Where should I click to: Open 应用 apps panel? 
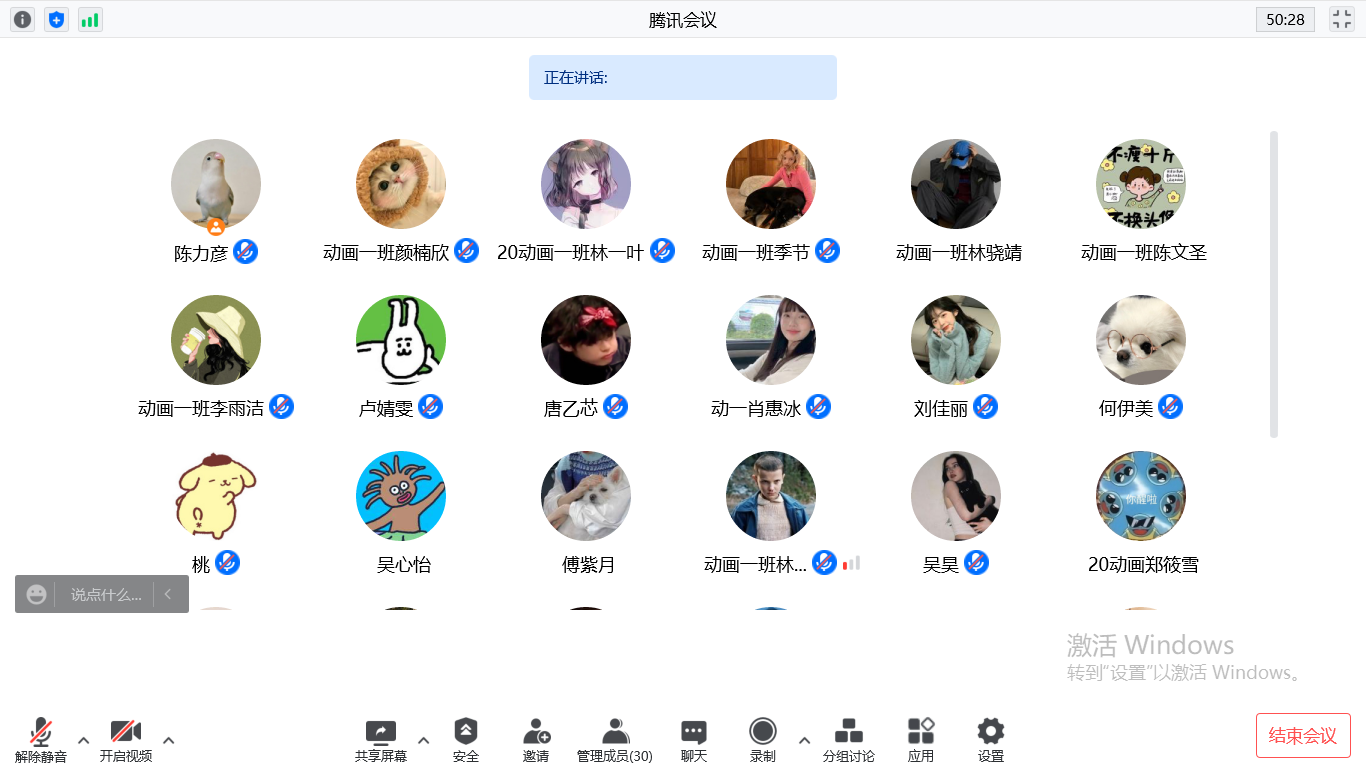coord(921,740)
